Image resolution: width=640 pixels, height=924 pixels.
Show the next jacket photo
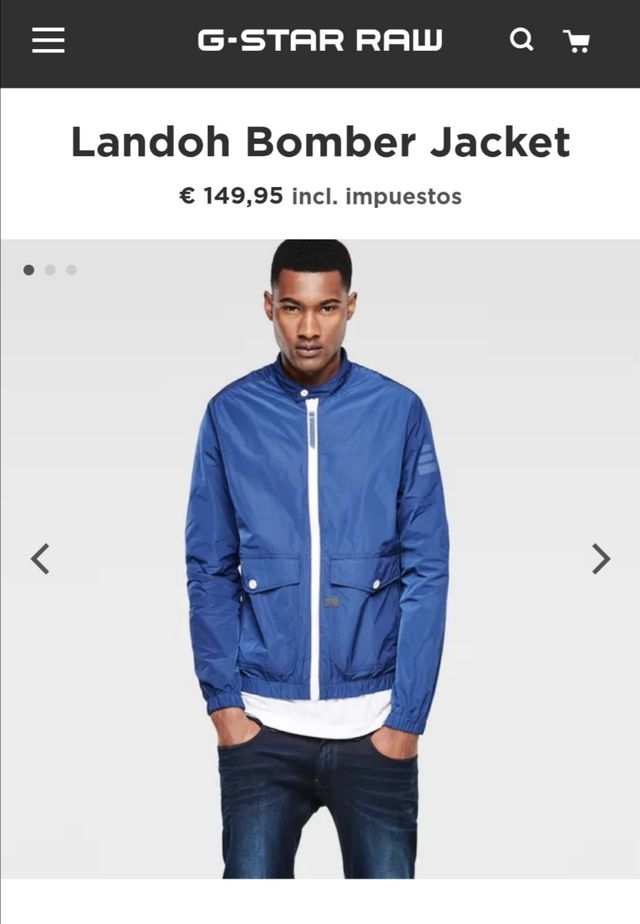600,558
